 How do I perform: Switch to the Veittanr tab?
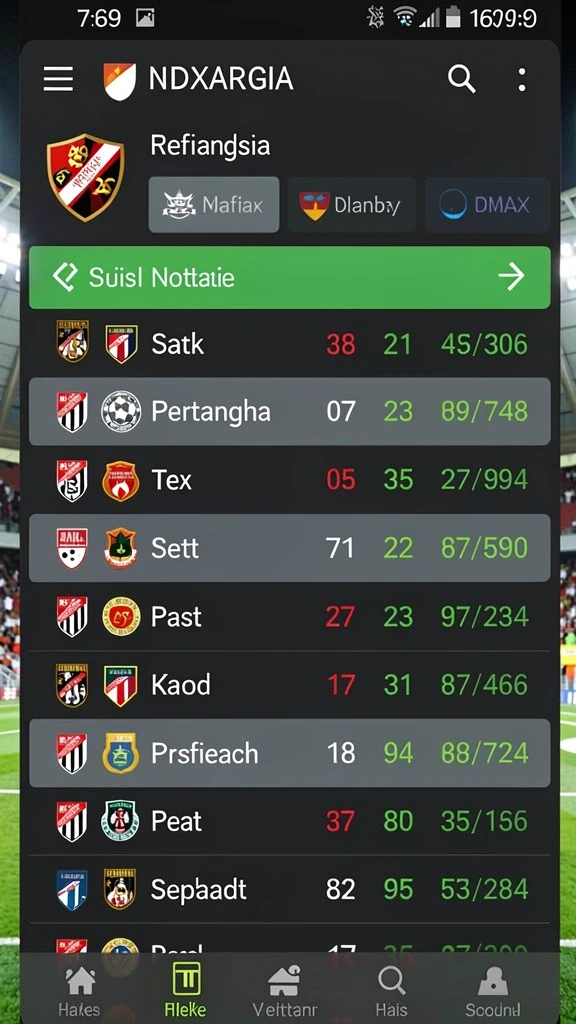285,989
